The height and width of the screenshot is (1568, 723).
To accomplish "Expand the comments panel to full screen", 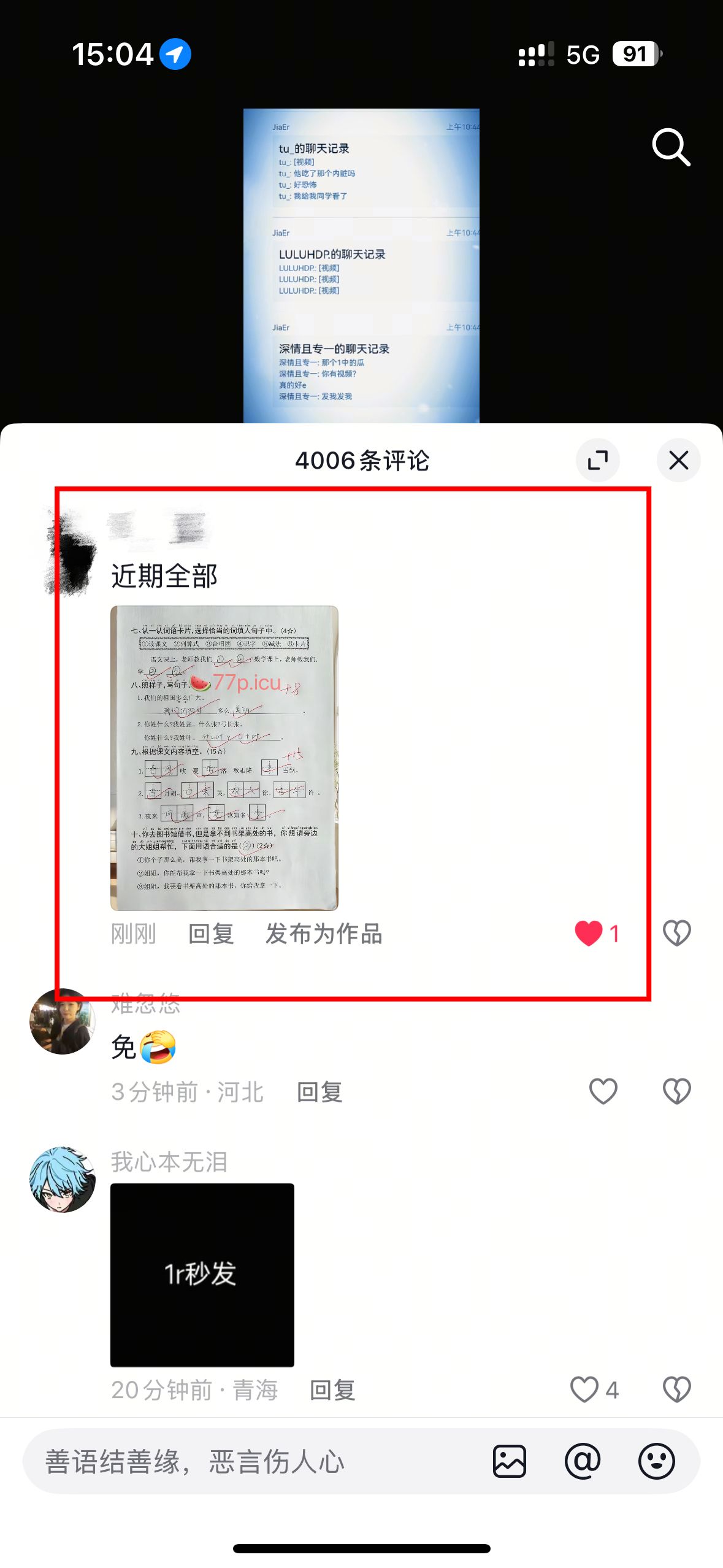I will pyautogui.click(x=597, y=460).
